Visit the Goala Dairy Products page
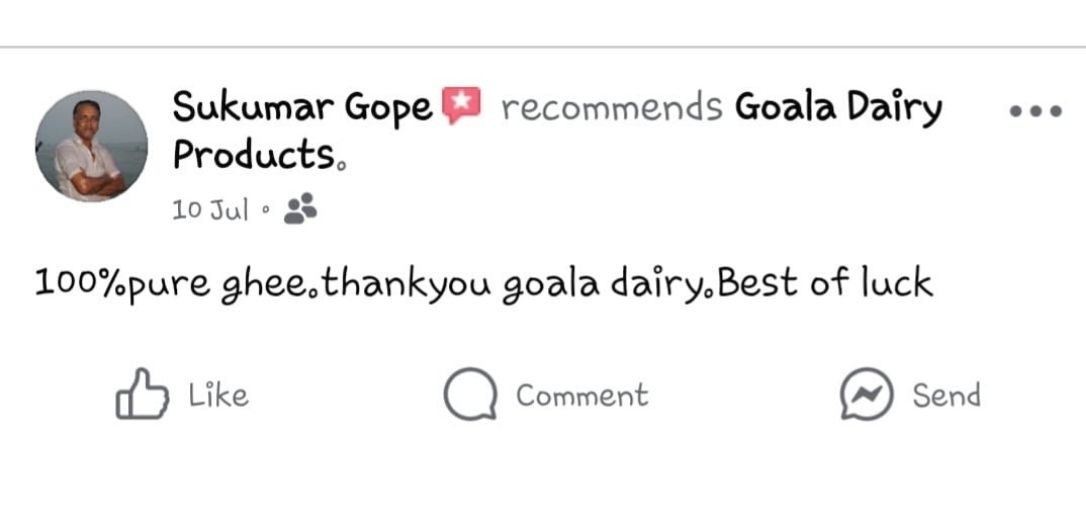Image resolution: width=1086 pixels, height=520 pixels. pos(838,106)
